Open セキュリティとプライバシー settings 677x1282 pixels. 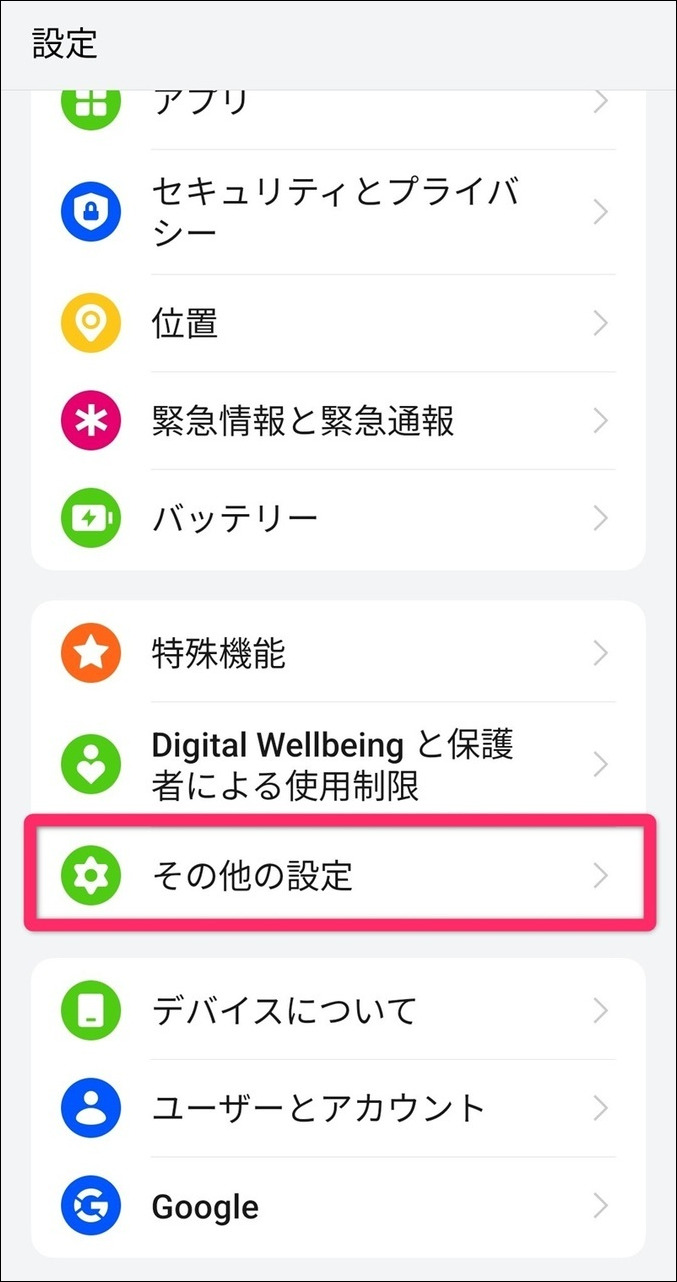(x=338, y=212)
